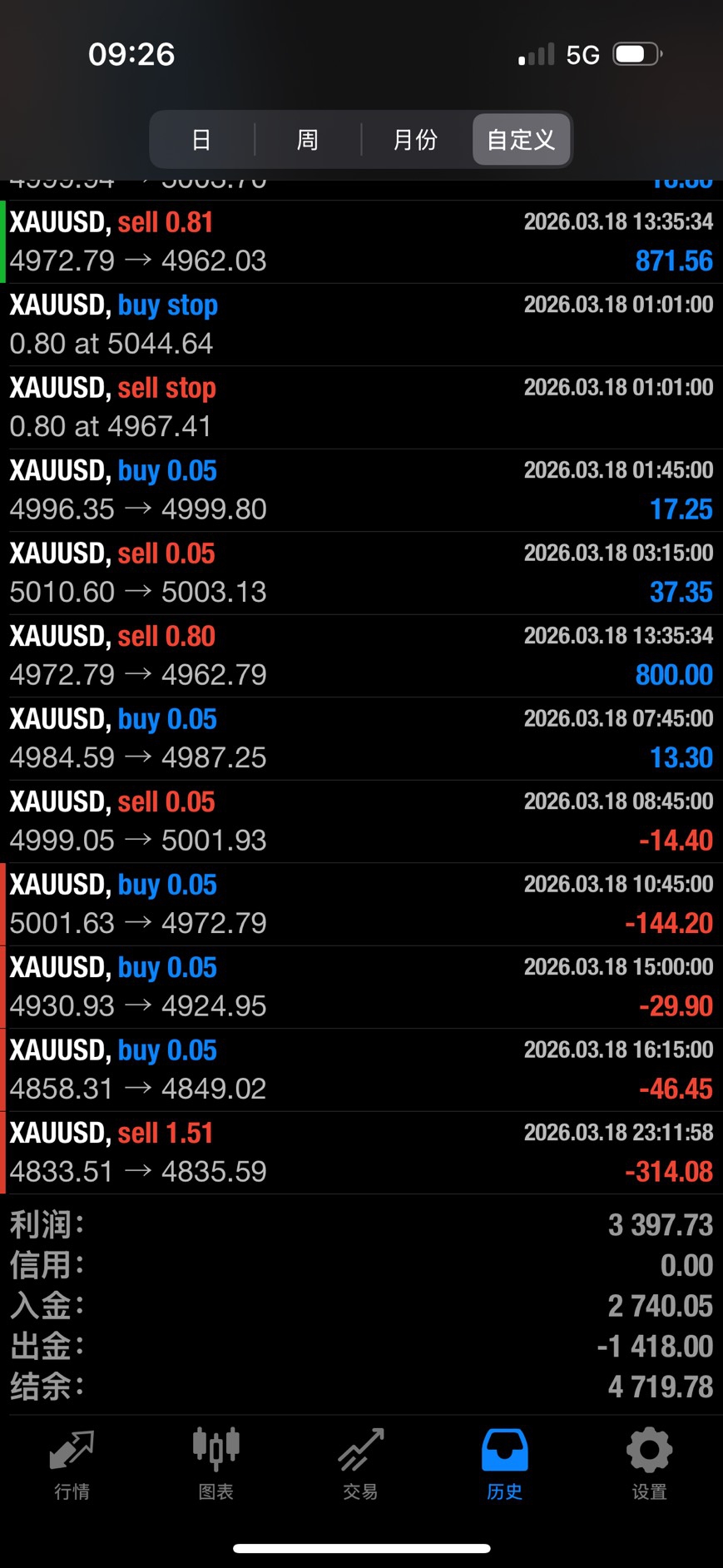Switch to the 日 period filter
Screen dimensions: 723x1568
[201, 140]
